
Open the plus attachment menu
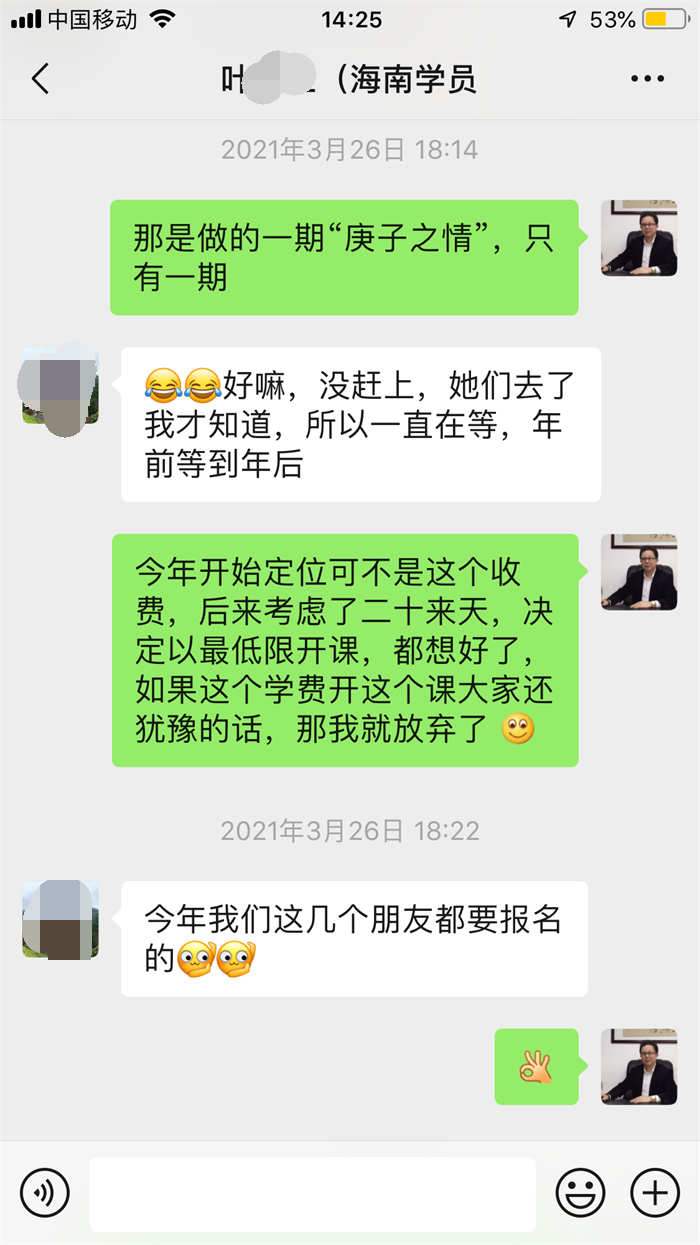click(x=654, y=1192)
